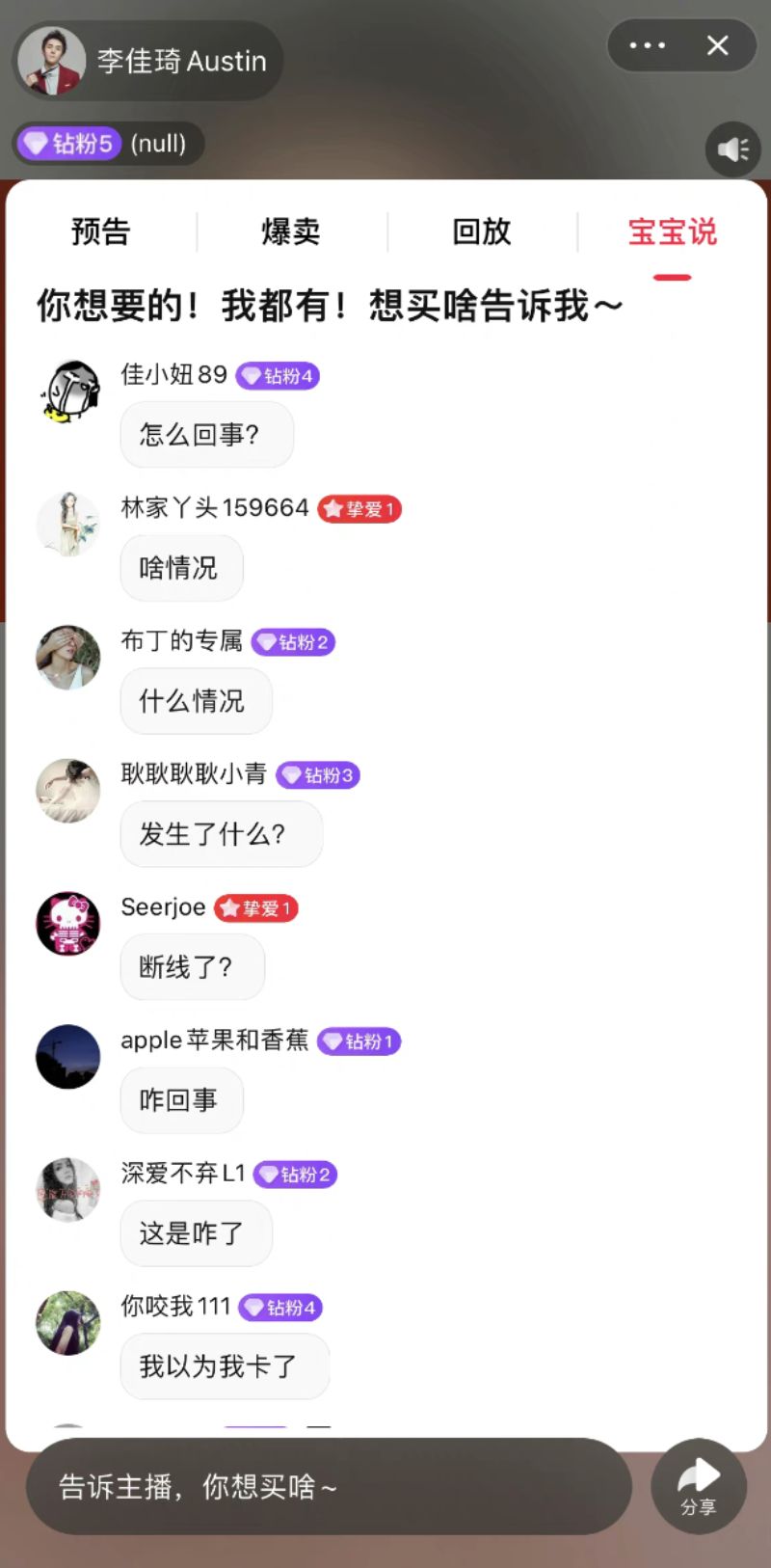Image resolution: width=771 pixels, height=1568 pixels.
Task: Close the live stream
Action: (717, 45)
